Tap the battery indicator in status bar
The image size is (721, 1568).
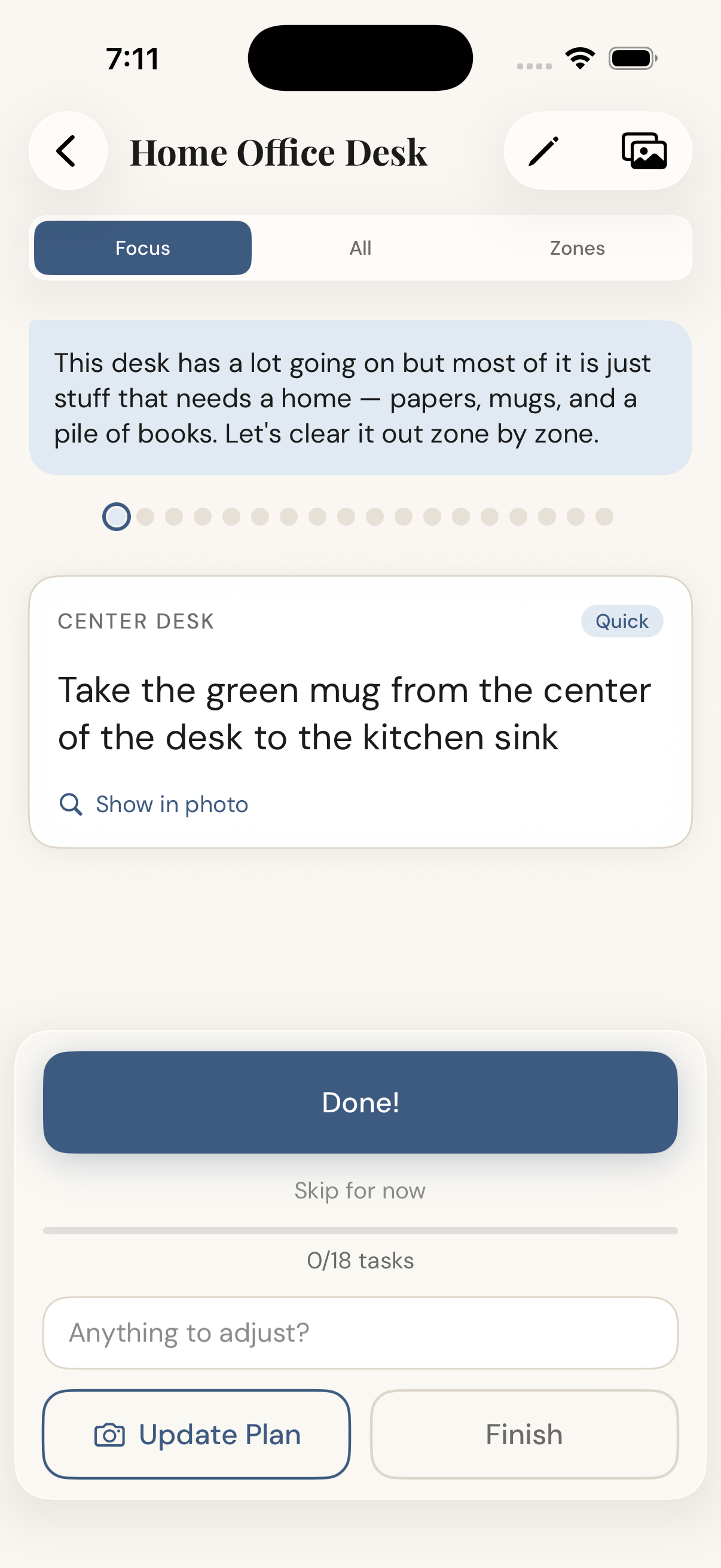click(633, 57)
